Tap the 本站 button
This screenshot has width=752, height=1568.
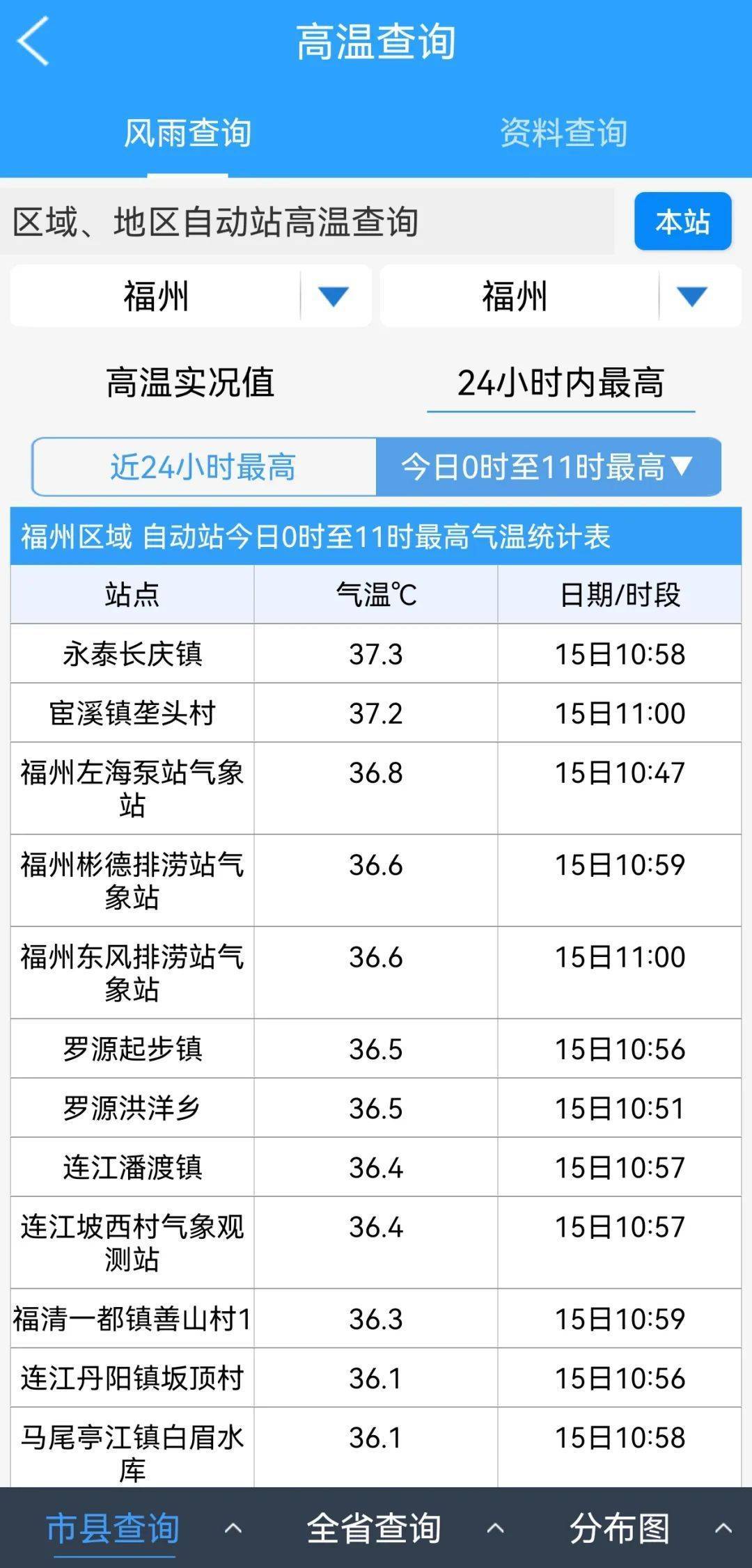(682, 221)
